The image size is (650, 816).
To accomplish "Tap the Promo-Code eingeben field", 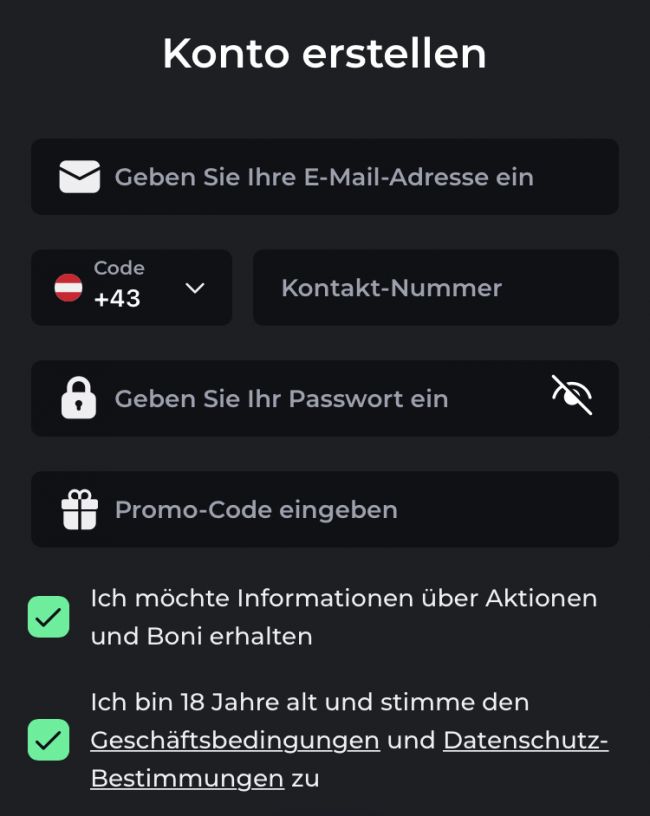I will click(324, 510).
